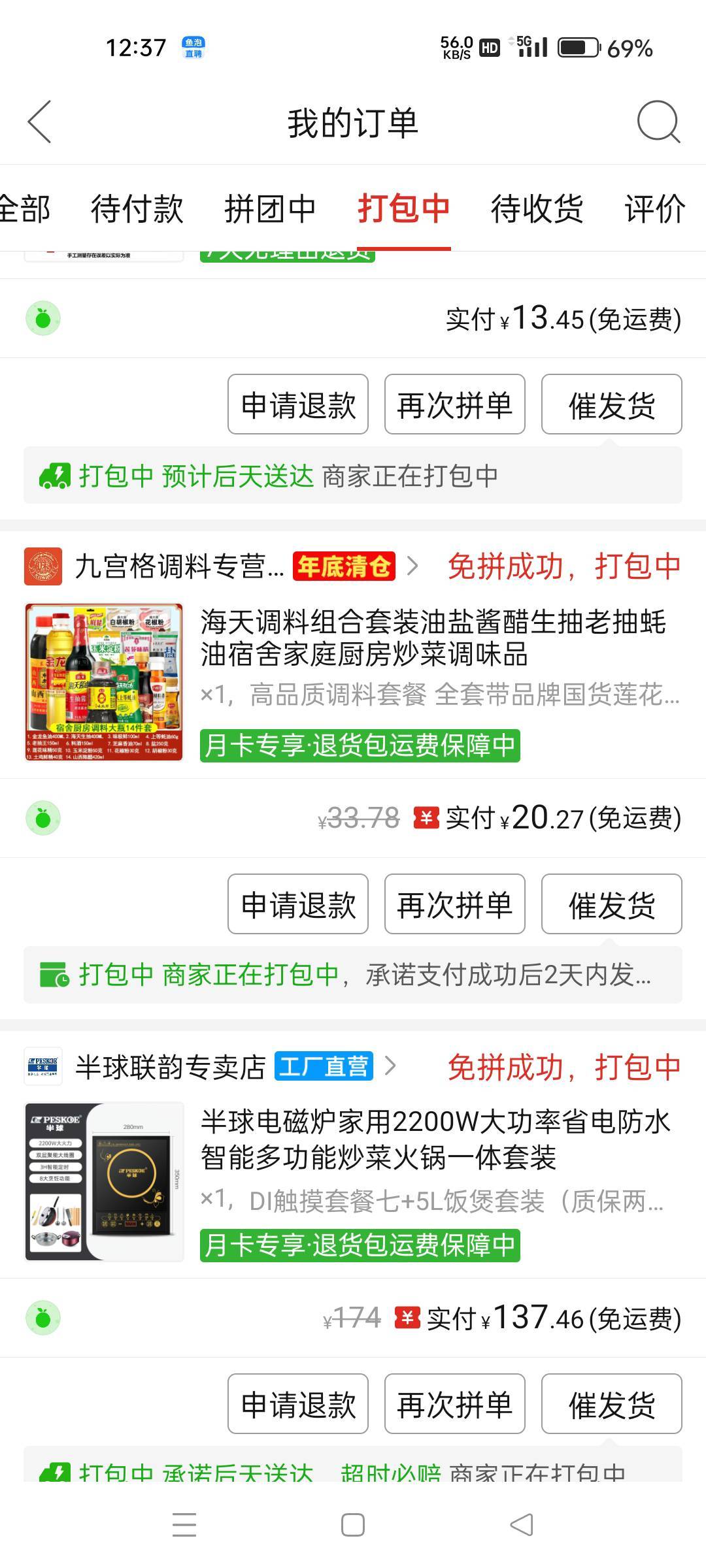
Task: Tap 申请退款 for the 海天调料 order
Action: tap(298, 904)
